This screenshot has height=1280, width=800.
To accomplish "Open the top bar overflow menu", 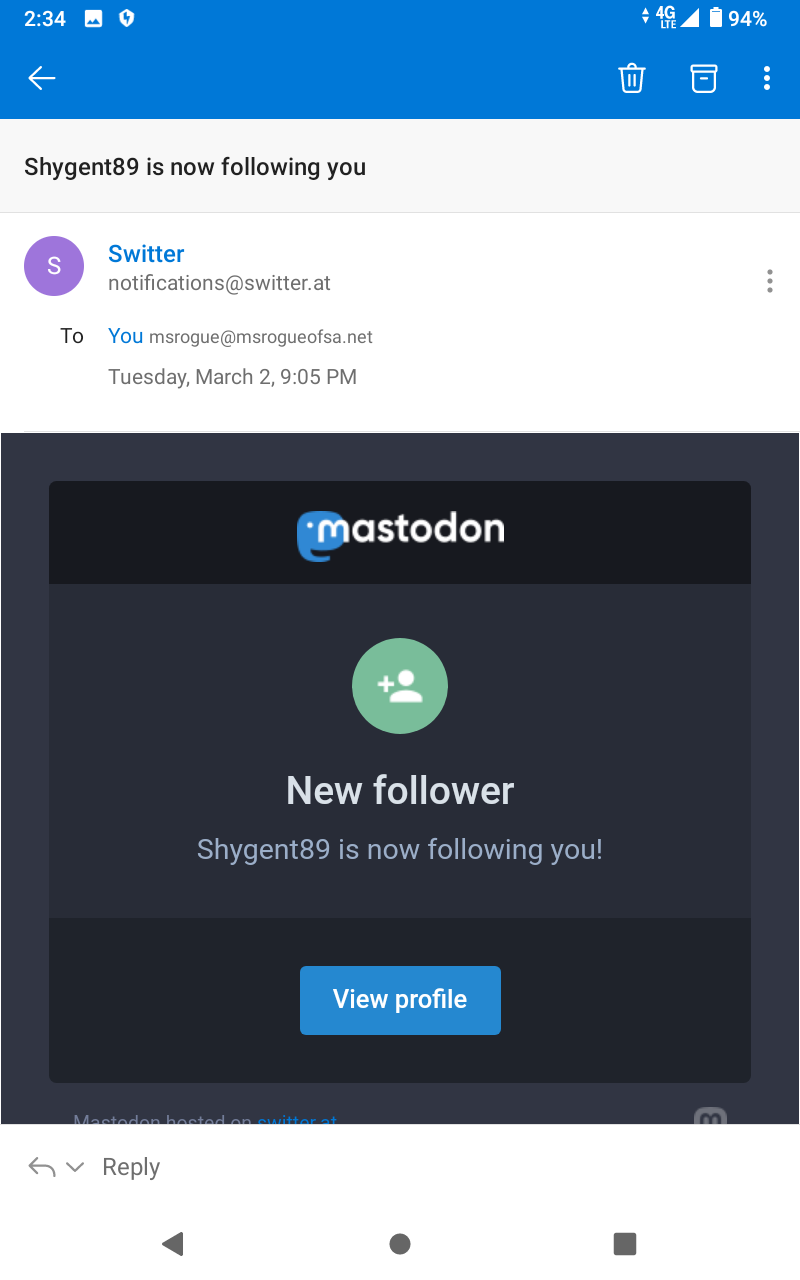I will (767, 78).
